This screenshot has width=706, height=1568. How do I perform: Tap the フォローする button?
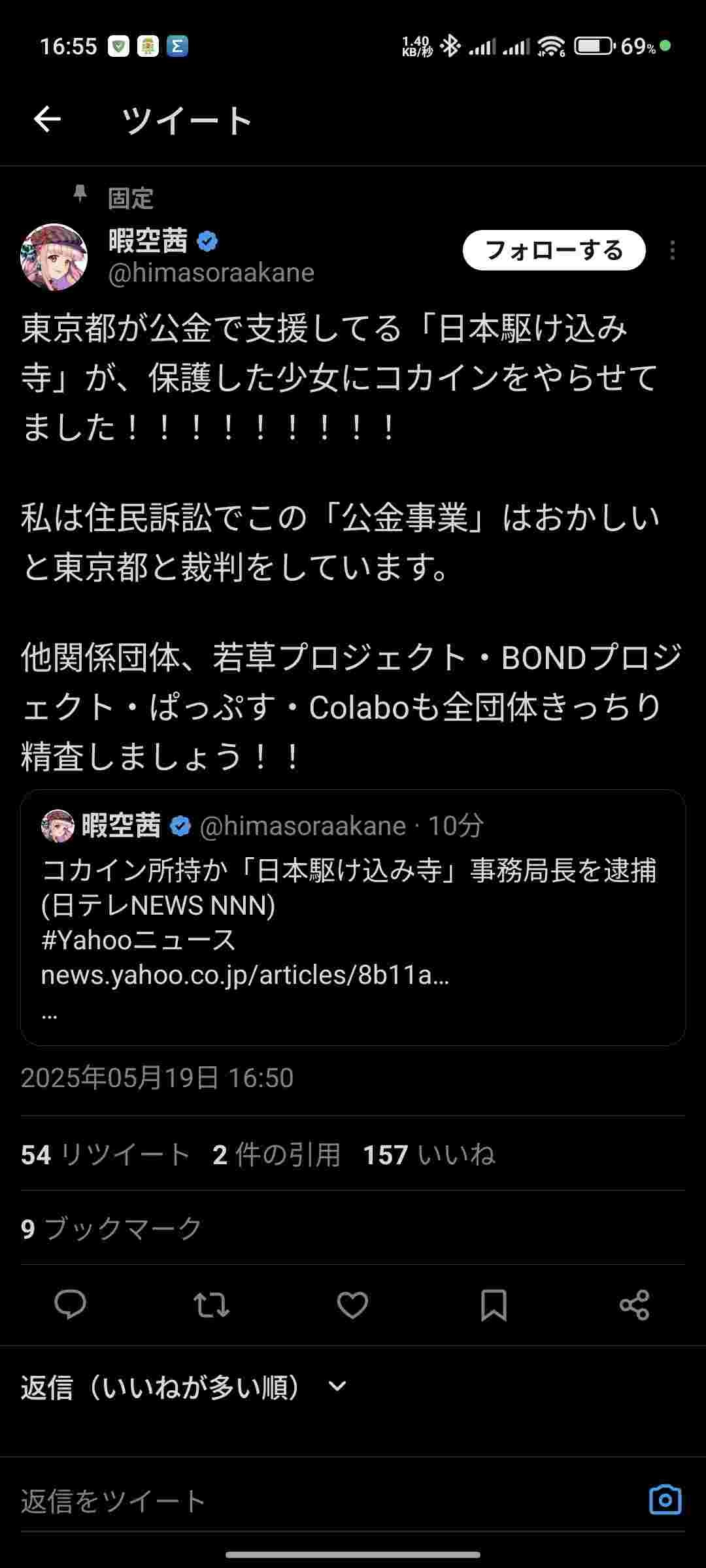[x=554, y=250]
